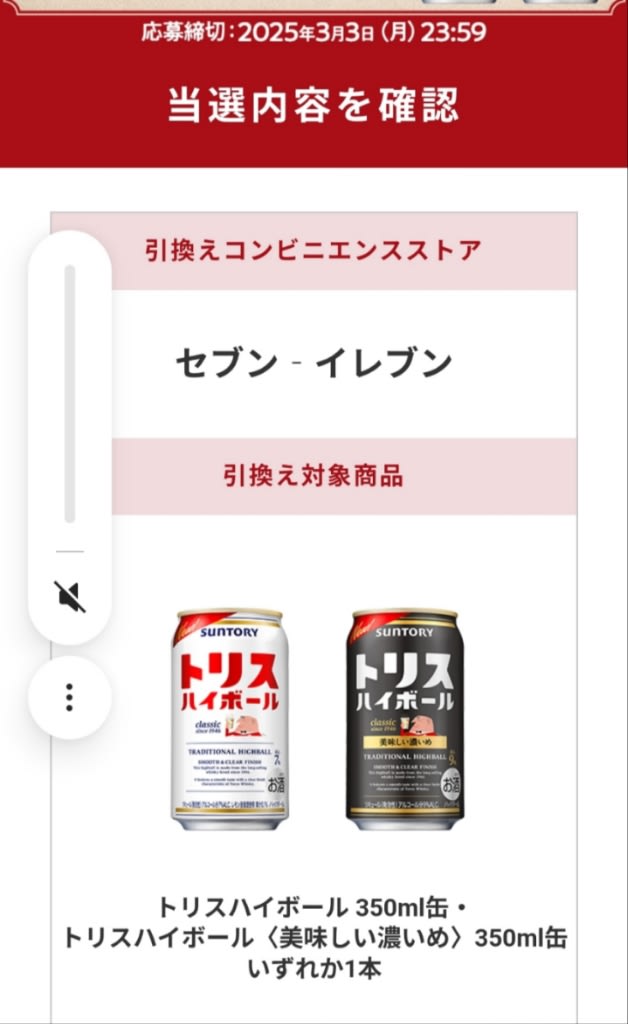
Task: Set the volume slider level
Action: [70, 394]
